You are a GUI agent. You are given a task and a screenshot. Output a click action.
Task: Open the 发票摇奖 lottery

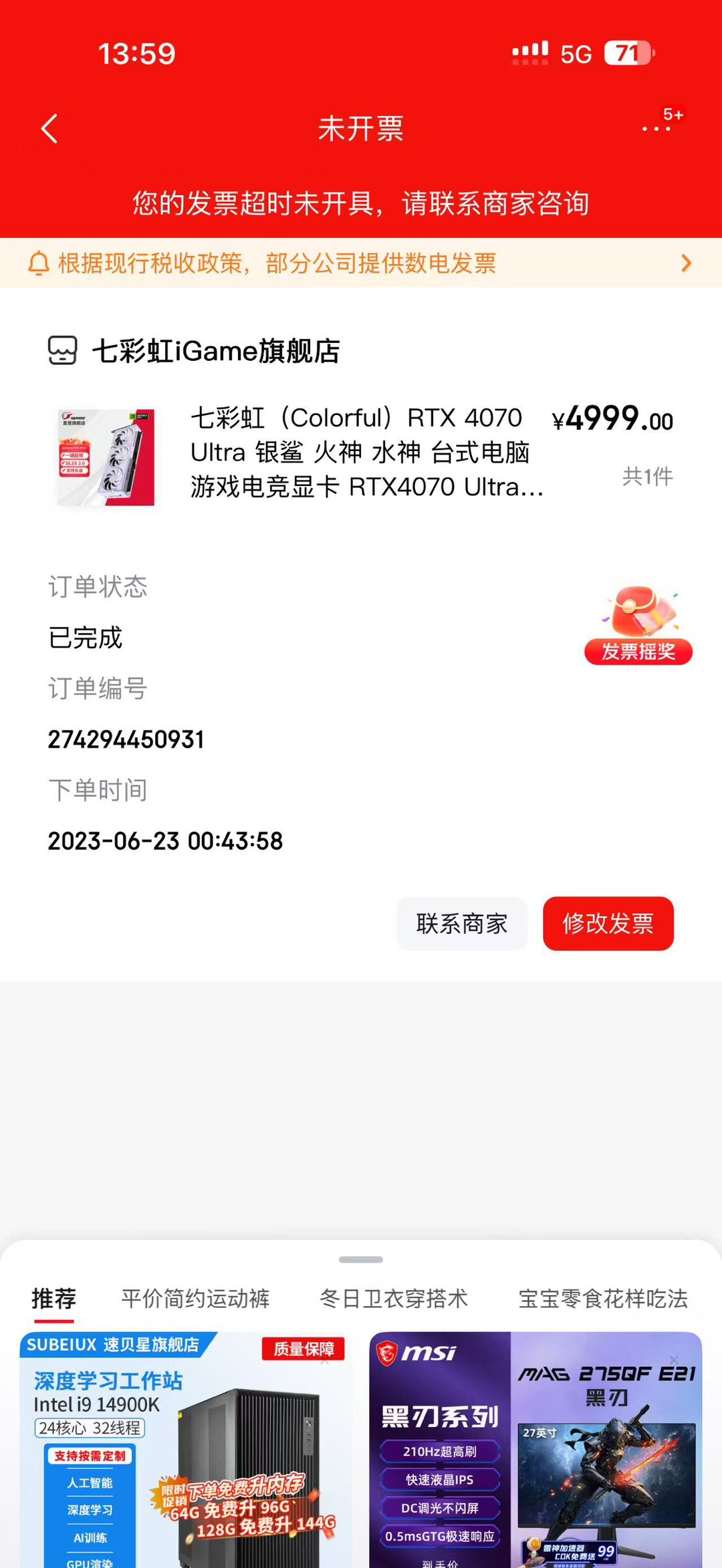click(x=638, y=626)
